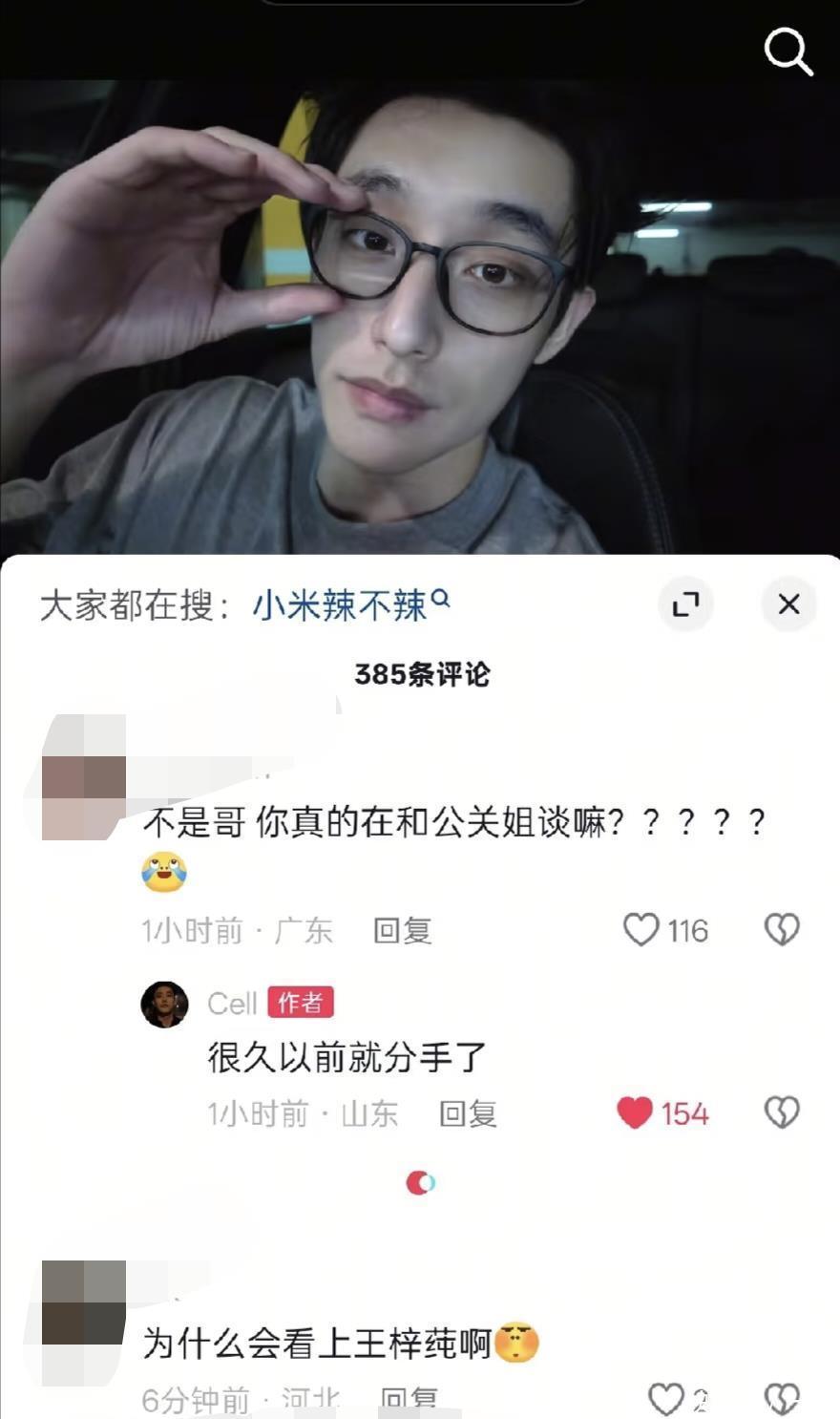Reply to Cell's 很久以前就分手了 comment

[x=468, y=1113]
